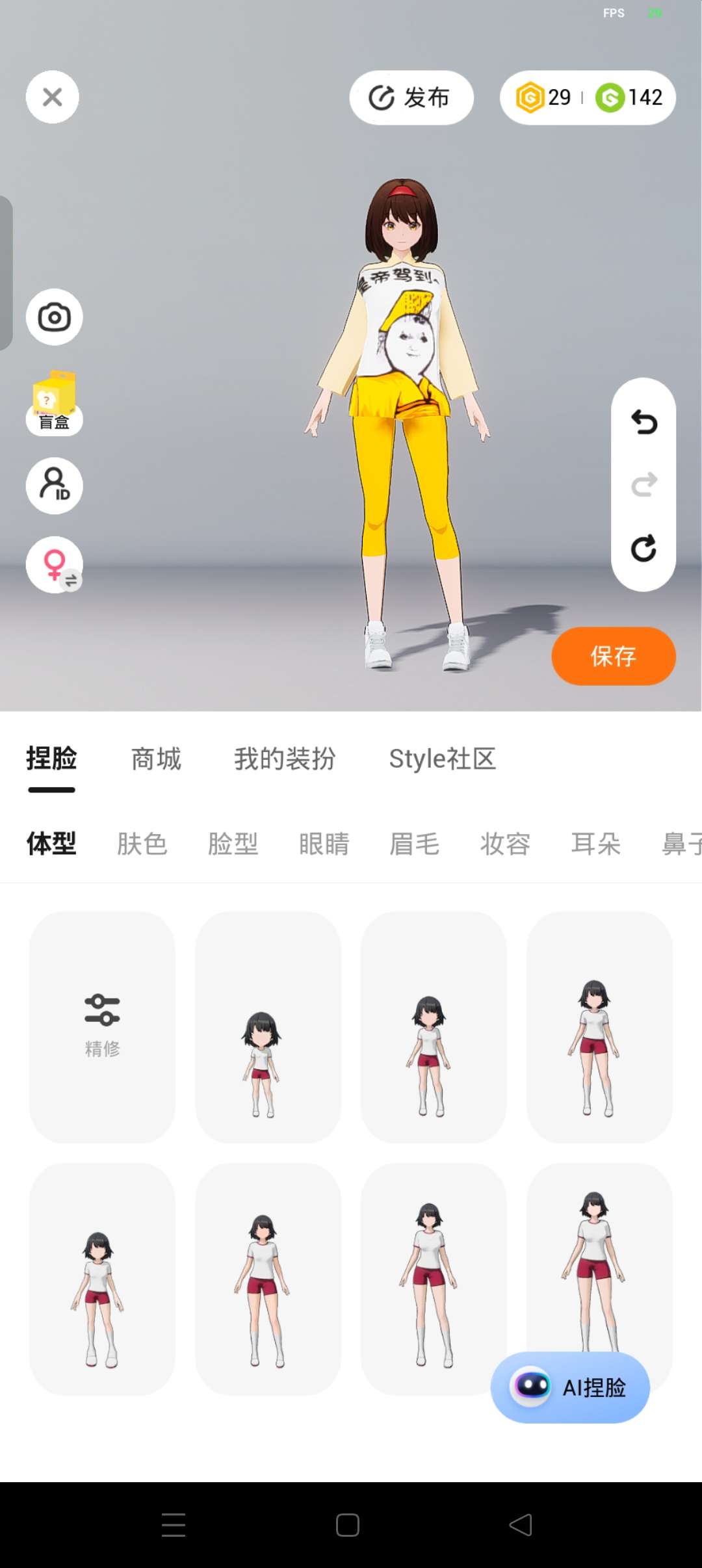Screen dimensions: 702x1568
Task: Open the 眉毛 category
Action: click(415, 844)
